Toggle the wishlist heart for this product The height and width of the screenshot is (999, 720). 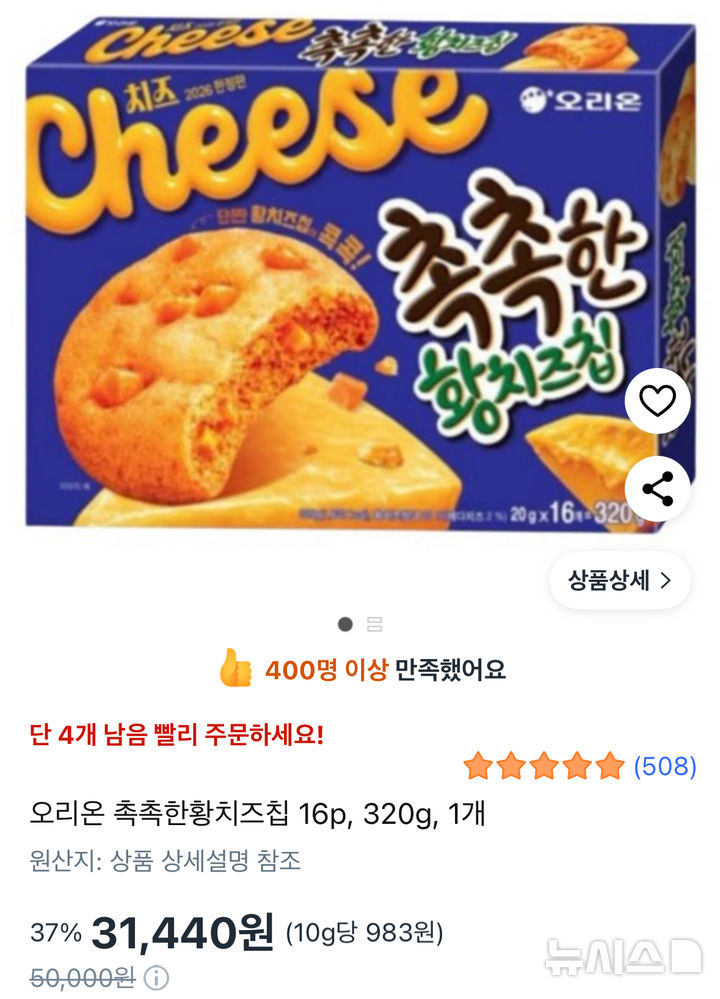[657, 402]
